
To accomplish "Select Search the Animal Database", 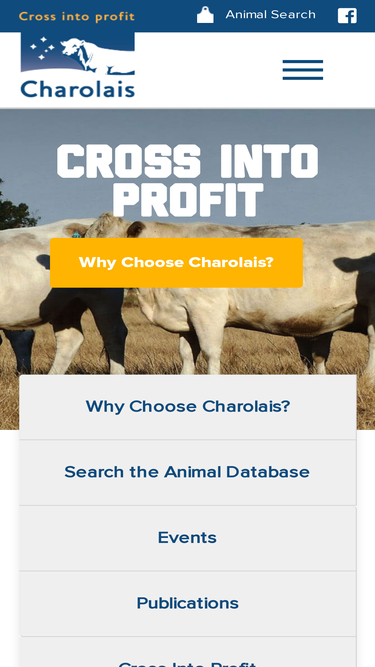I will 188,473.
